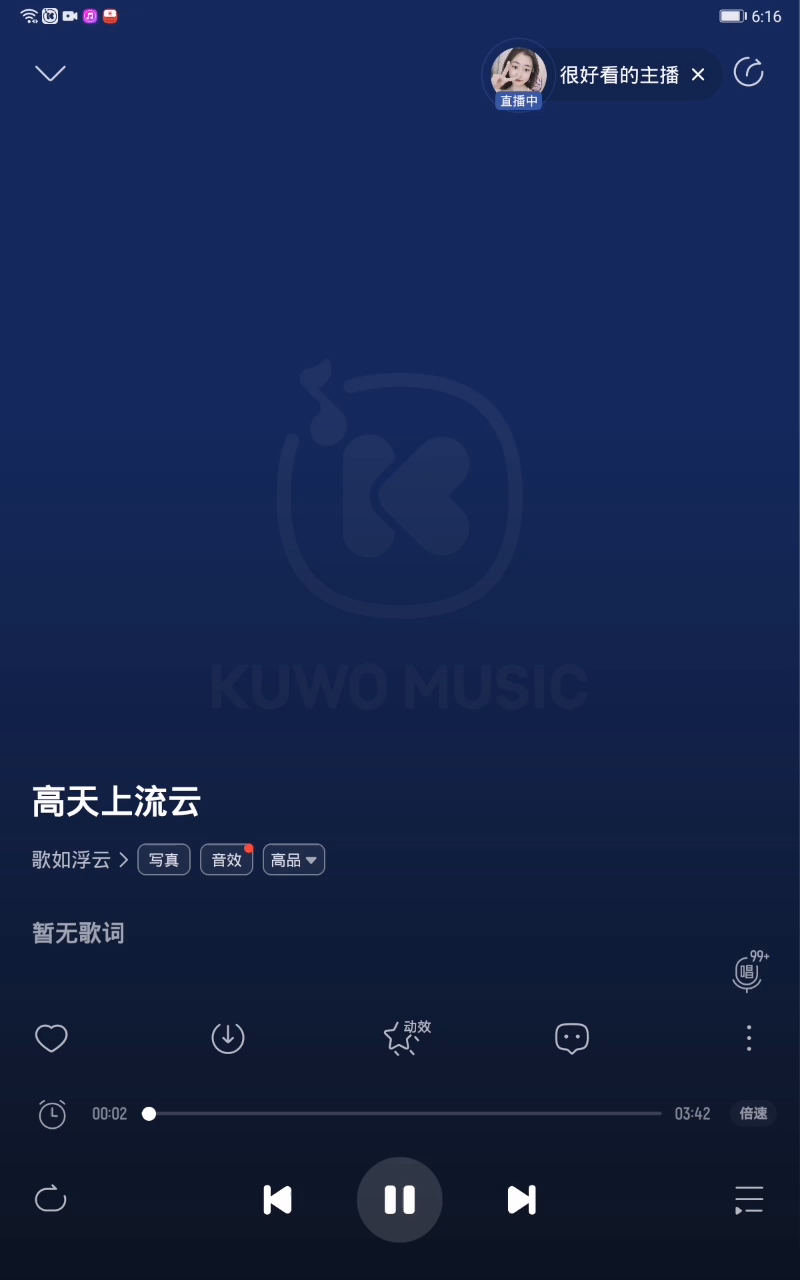Skip to the previous track
800x1280 pixels.
(x=277, y=1200)
